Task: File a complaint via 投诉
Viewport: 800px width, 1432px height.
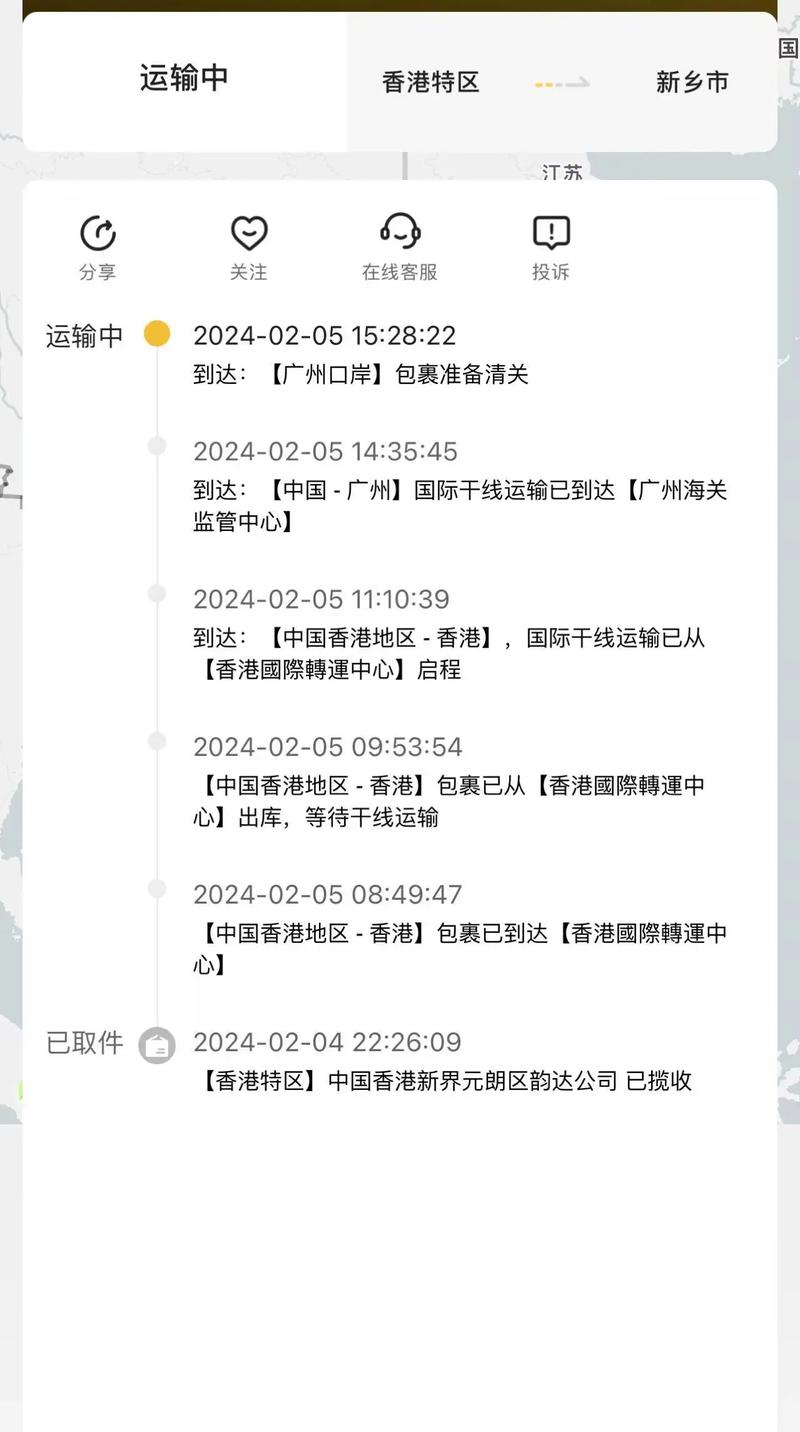Action: 550,246
